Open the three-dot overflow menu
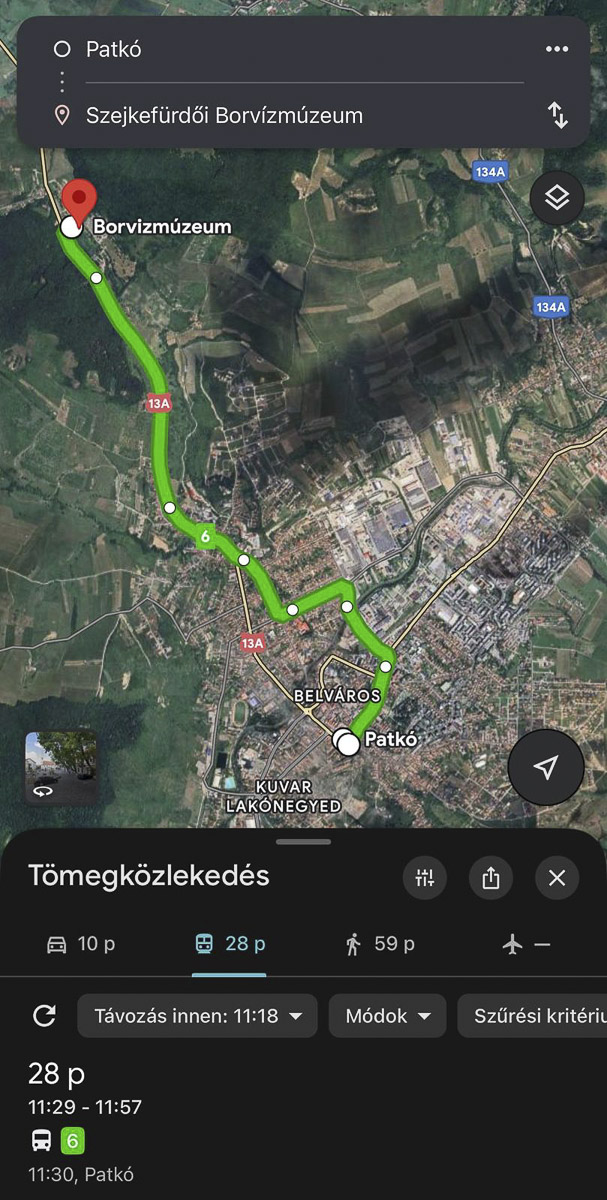The width and height of the screenshot is (607, 1200). click(x=557, y=49)
